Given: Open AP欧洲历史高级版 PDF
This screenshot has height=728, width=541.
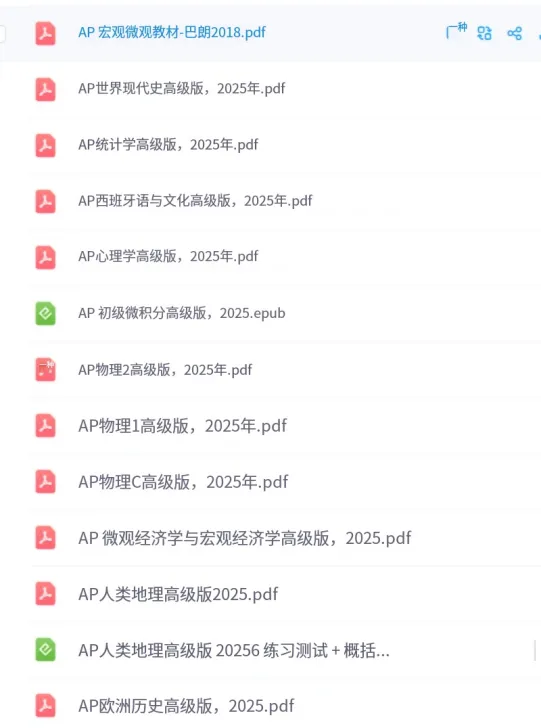Looking at the screenshot, I should pos(186,706).
